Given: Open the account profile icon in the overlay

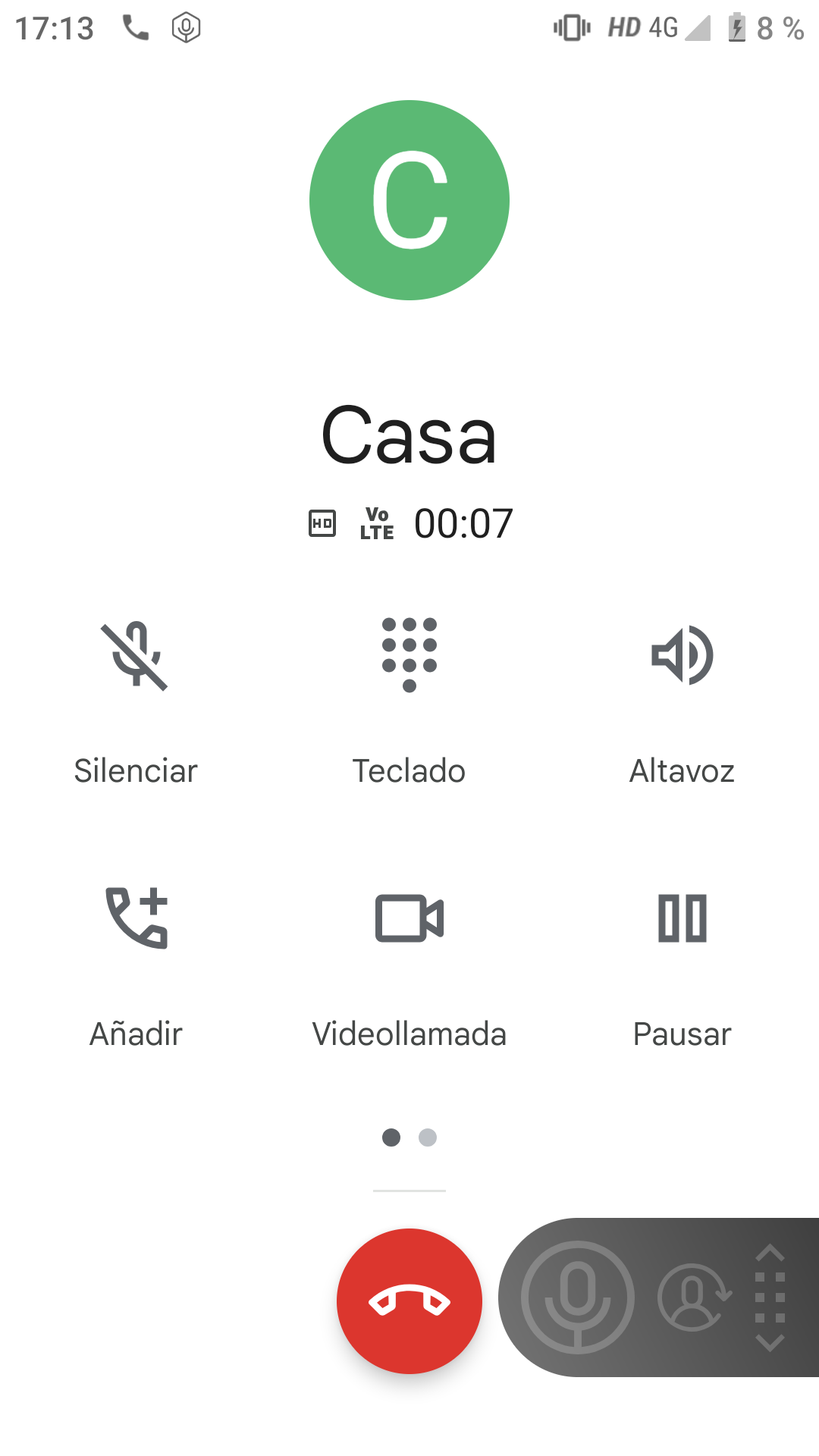Looking at the screenshot, I should coord(692,1298).
